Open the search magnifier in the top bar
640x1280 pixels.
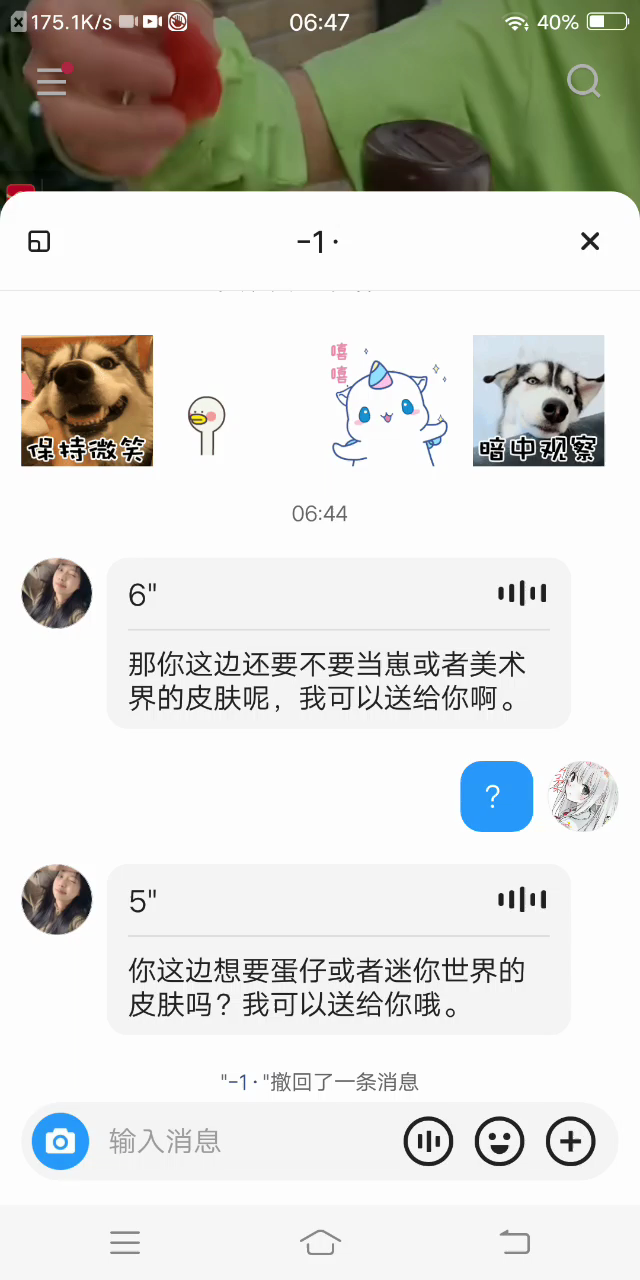(583, 81)
